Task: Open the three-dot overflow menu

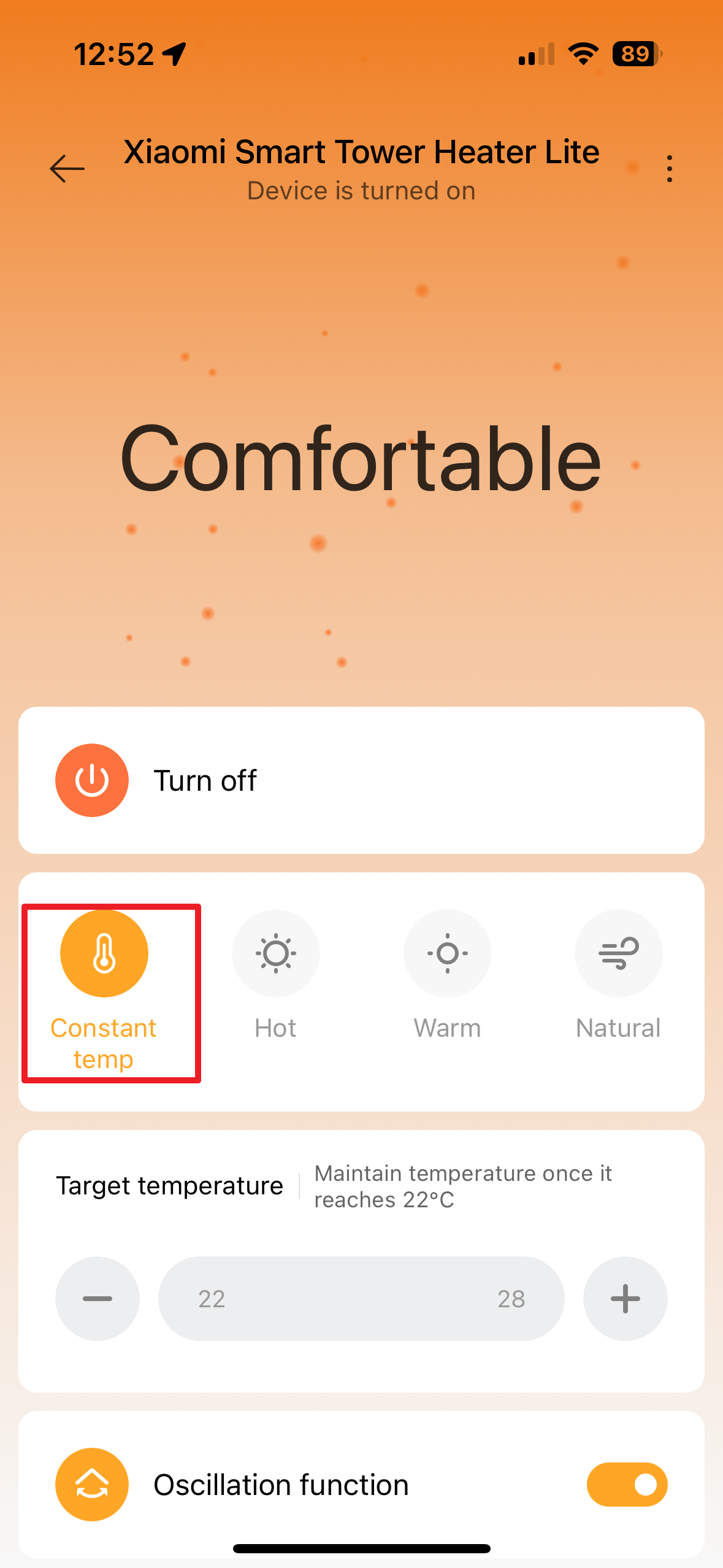Action: pyautogui.click(x=669, y=169)
